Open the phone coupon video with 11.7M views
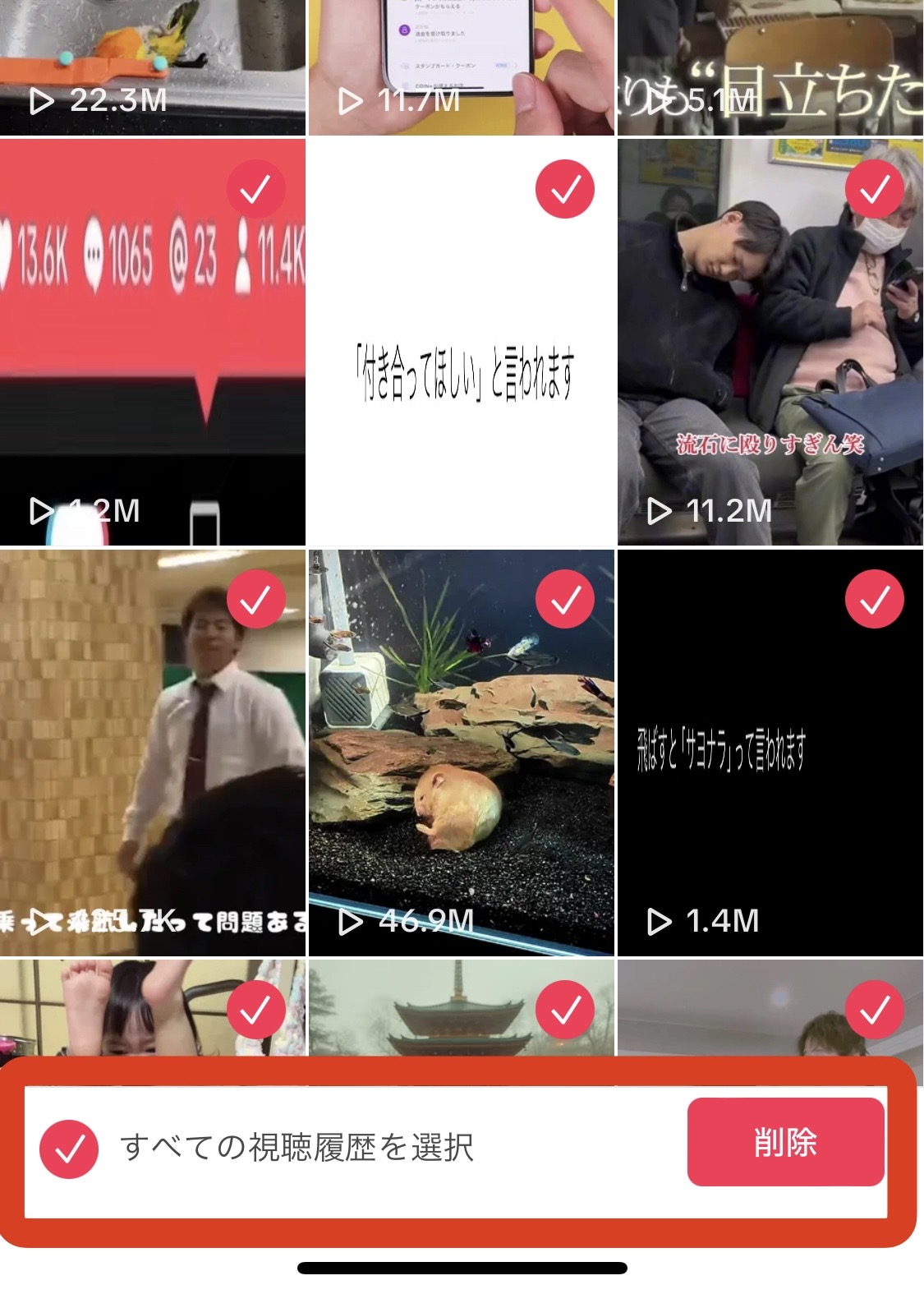924x1294 pixels. coord(460,58)
